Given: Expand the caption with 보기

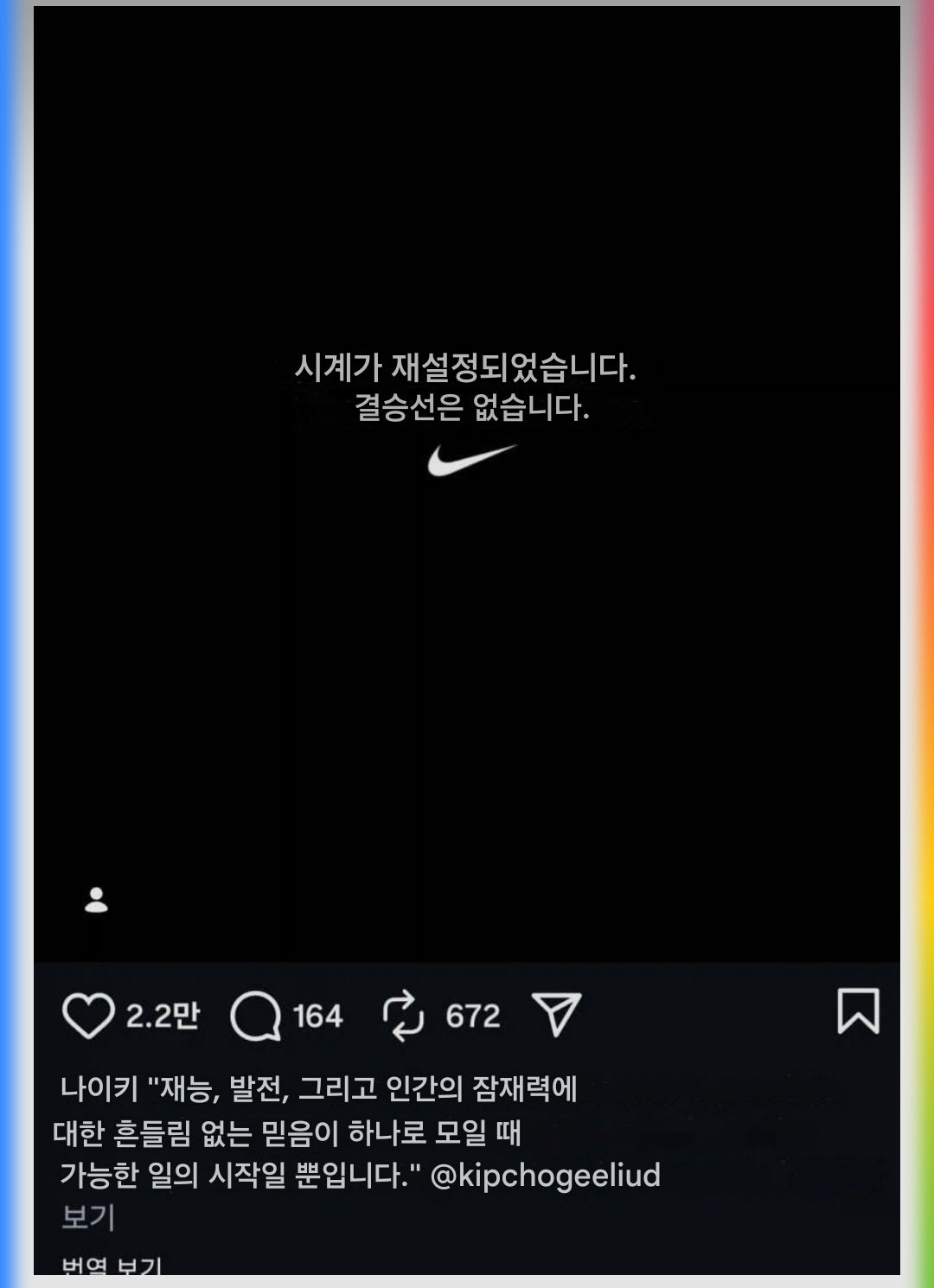Looking at the screenshot, I should [88, 1217].
